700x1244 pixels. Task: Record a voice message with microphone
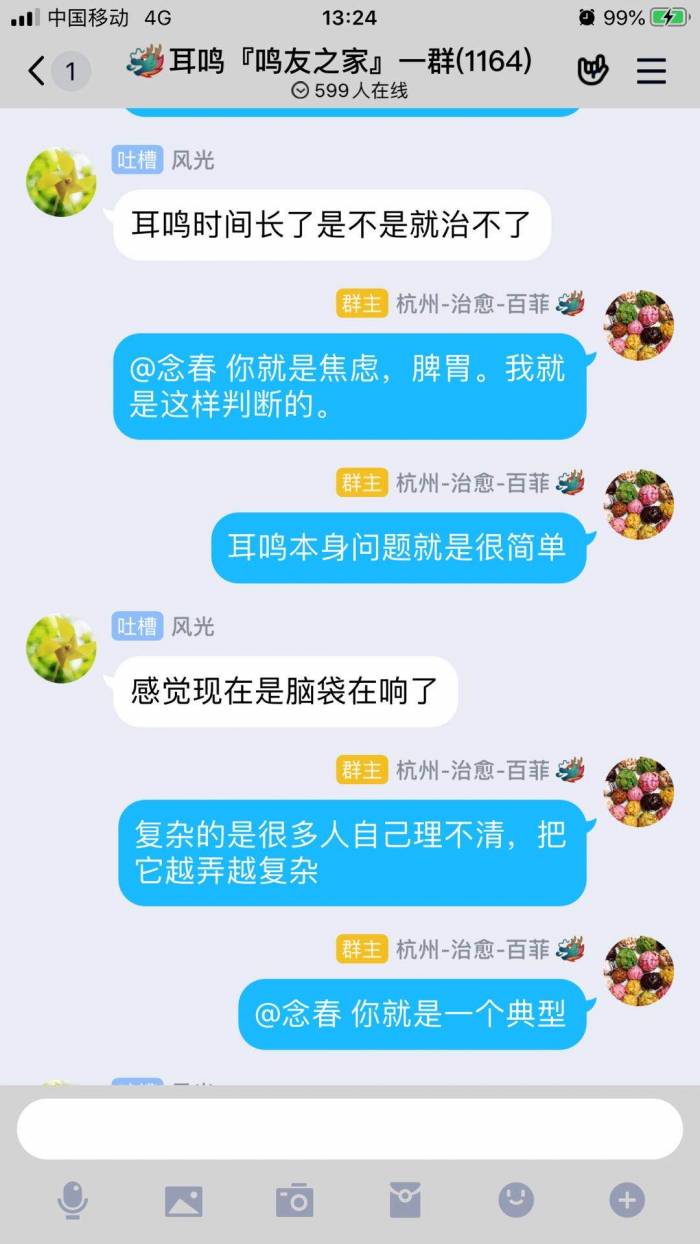click(x=72, y=1200)
